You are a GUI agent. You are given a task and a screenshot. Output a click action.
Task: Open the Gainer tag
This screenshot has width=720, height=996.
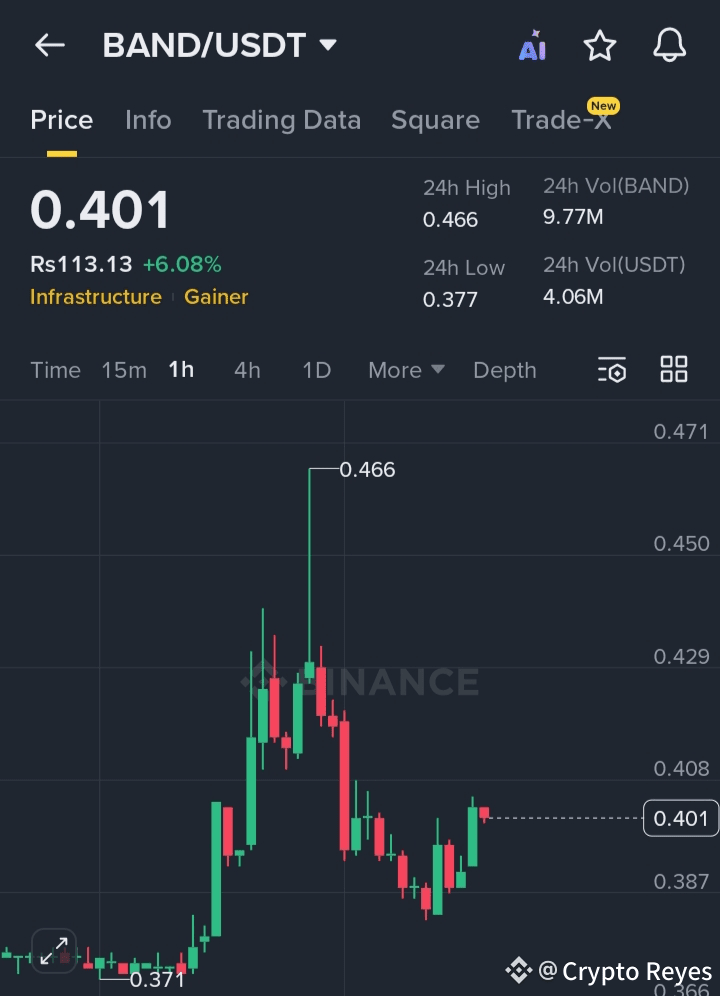216,297
